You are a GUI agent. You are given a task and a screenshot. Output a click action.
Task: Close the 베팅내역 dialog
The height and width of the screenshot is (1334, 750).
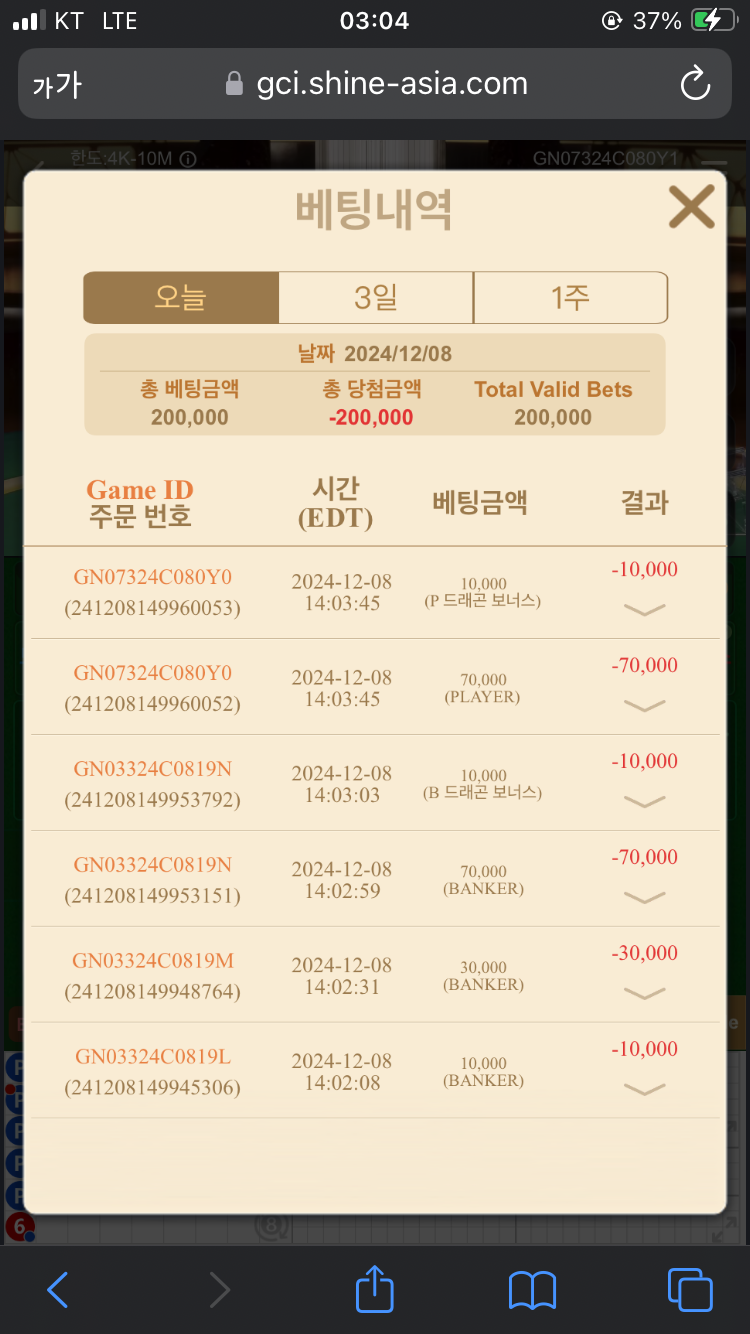(691, 207)
